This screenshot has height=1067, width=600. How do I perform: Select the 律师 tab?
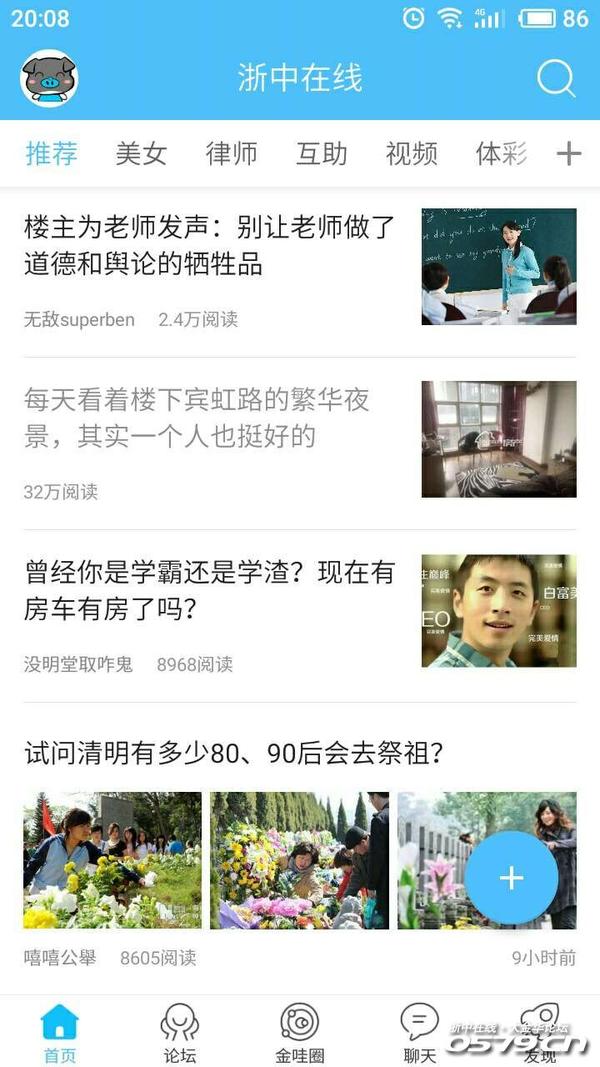point(231,153)
